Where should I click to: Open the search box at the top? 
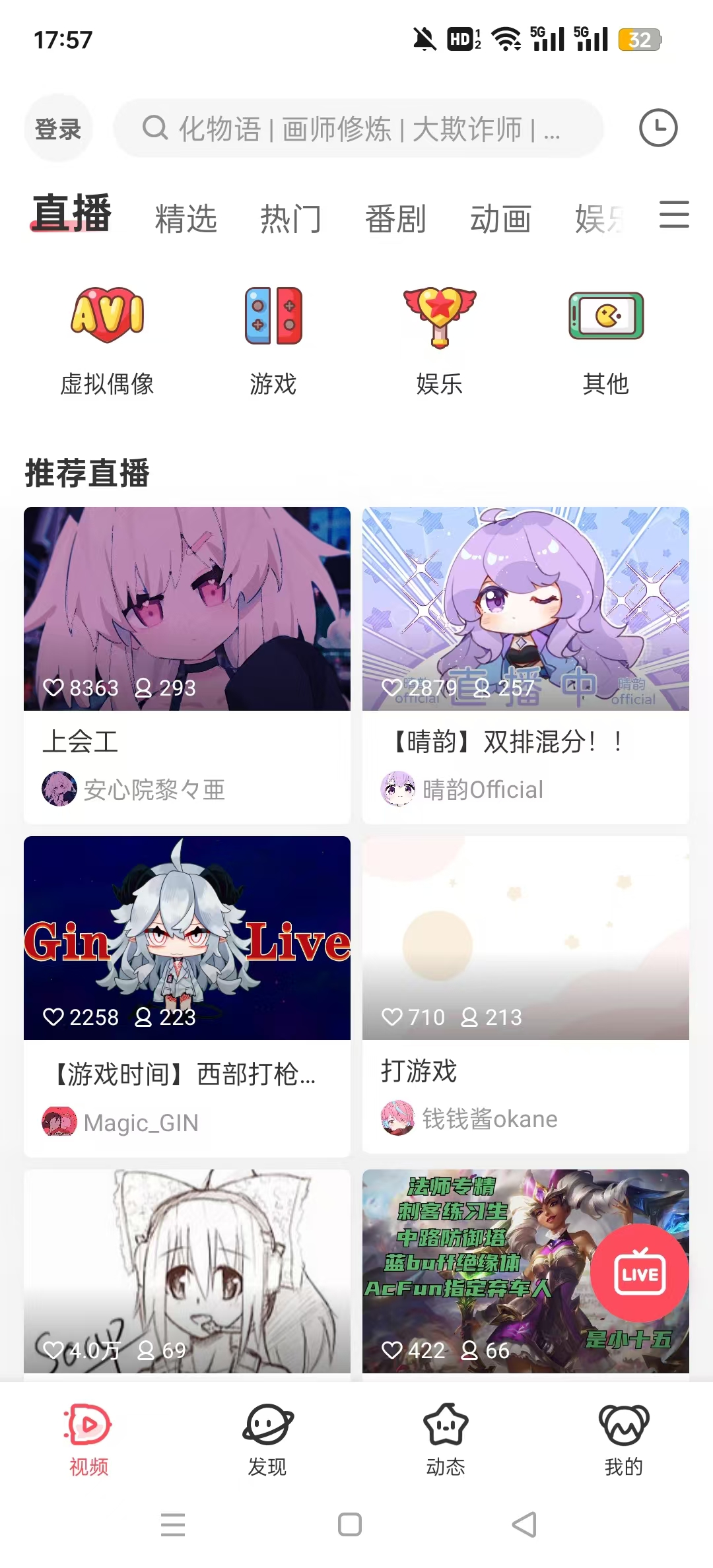point(358,129)
